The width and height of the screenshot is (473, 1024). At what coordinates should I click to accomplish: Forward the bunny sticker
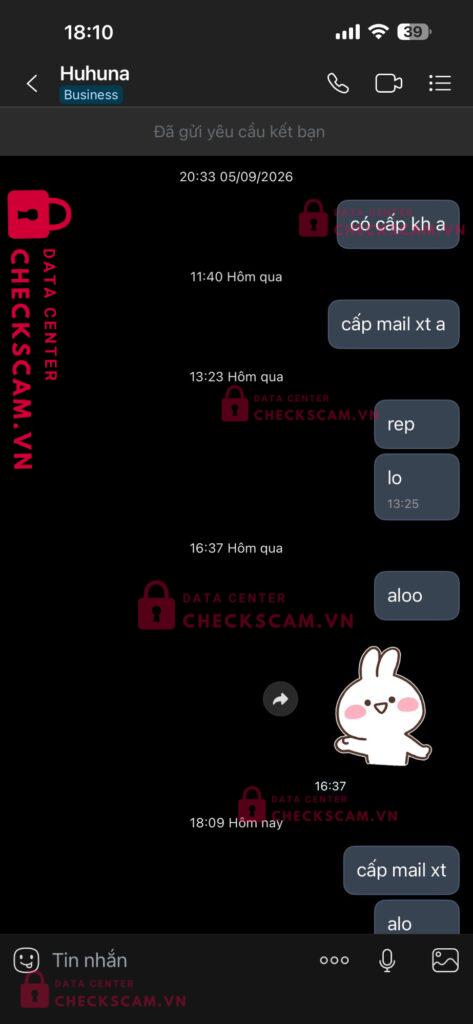pos(280,699)
